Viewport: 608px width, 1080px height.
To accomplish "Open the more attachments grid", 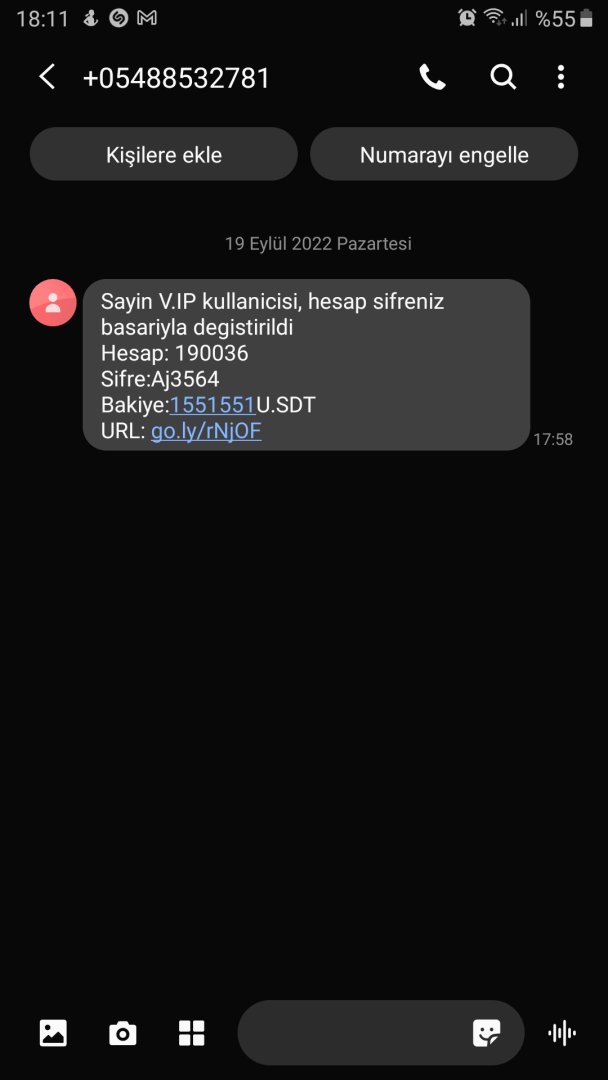I will [x=191, y=1033].
